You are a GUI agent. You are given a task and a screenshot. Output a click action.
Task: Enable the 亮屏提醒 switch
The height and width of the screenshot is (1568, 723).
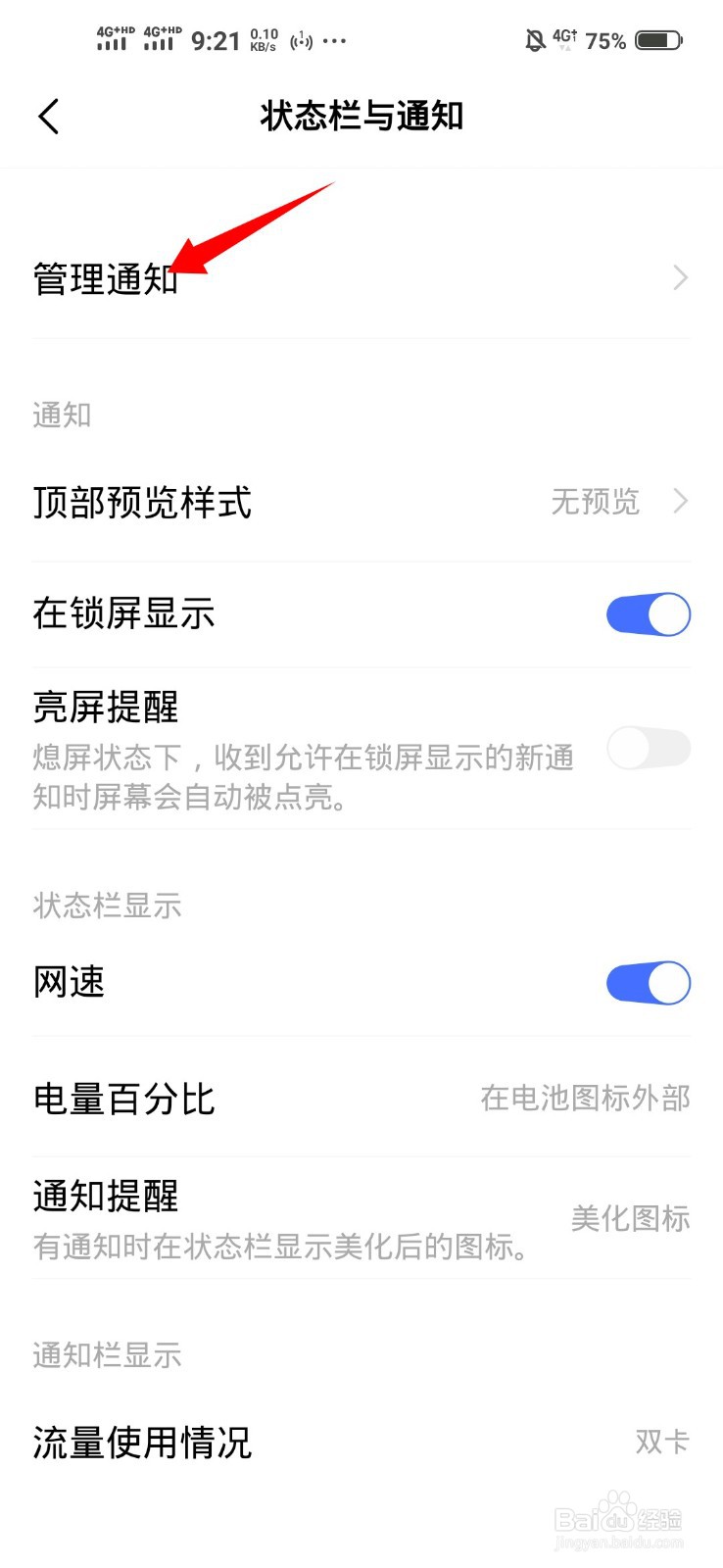pyautogui.click(x=648, y=747)
